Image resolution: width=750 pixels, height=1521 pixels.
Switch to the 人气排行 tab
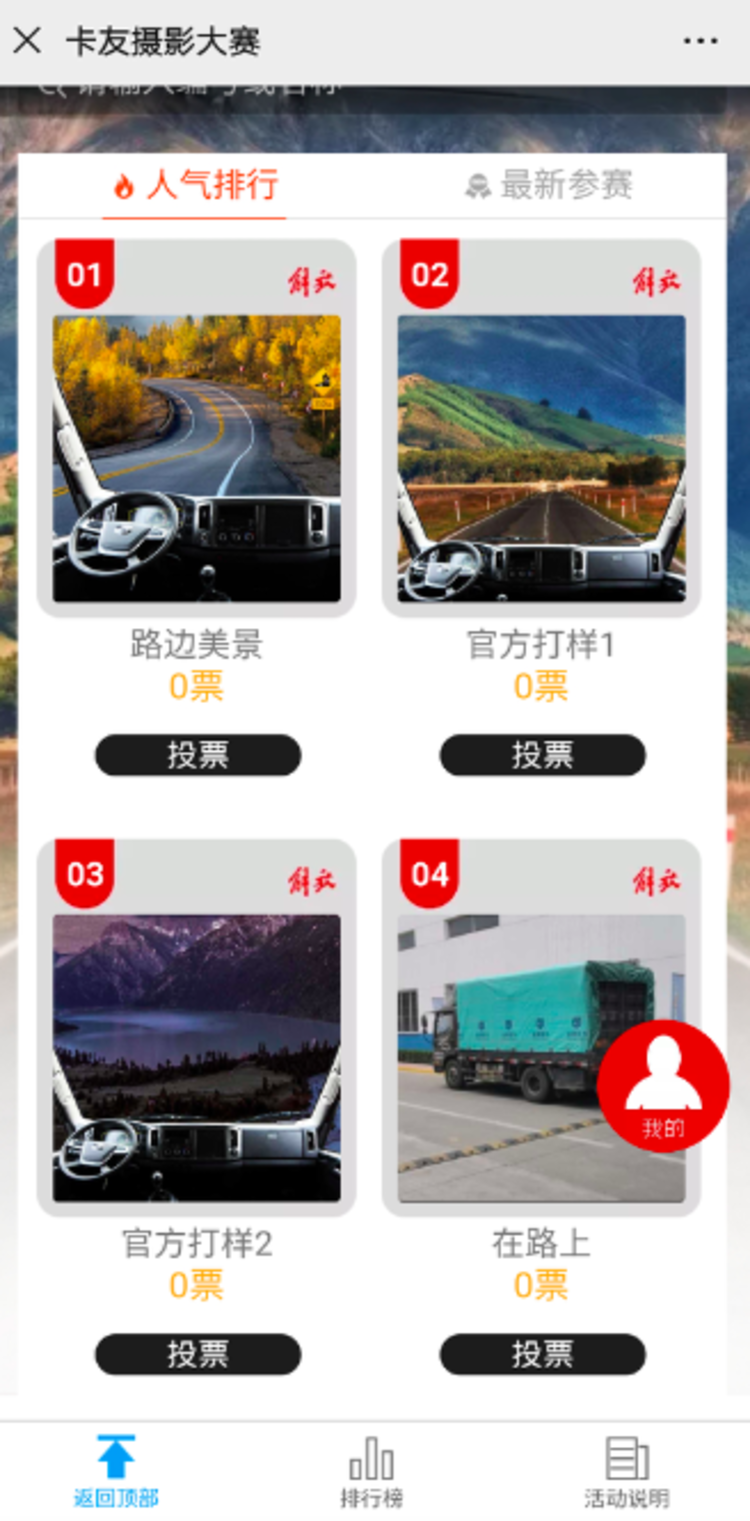click(196, 186)
